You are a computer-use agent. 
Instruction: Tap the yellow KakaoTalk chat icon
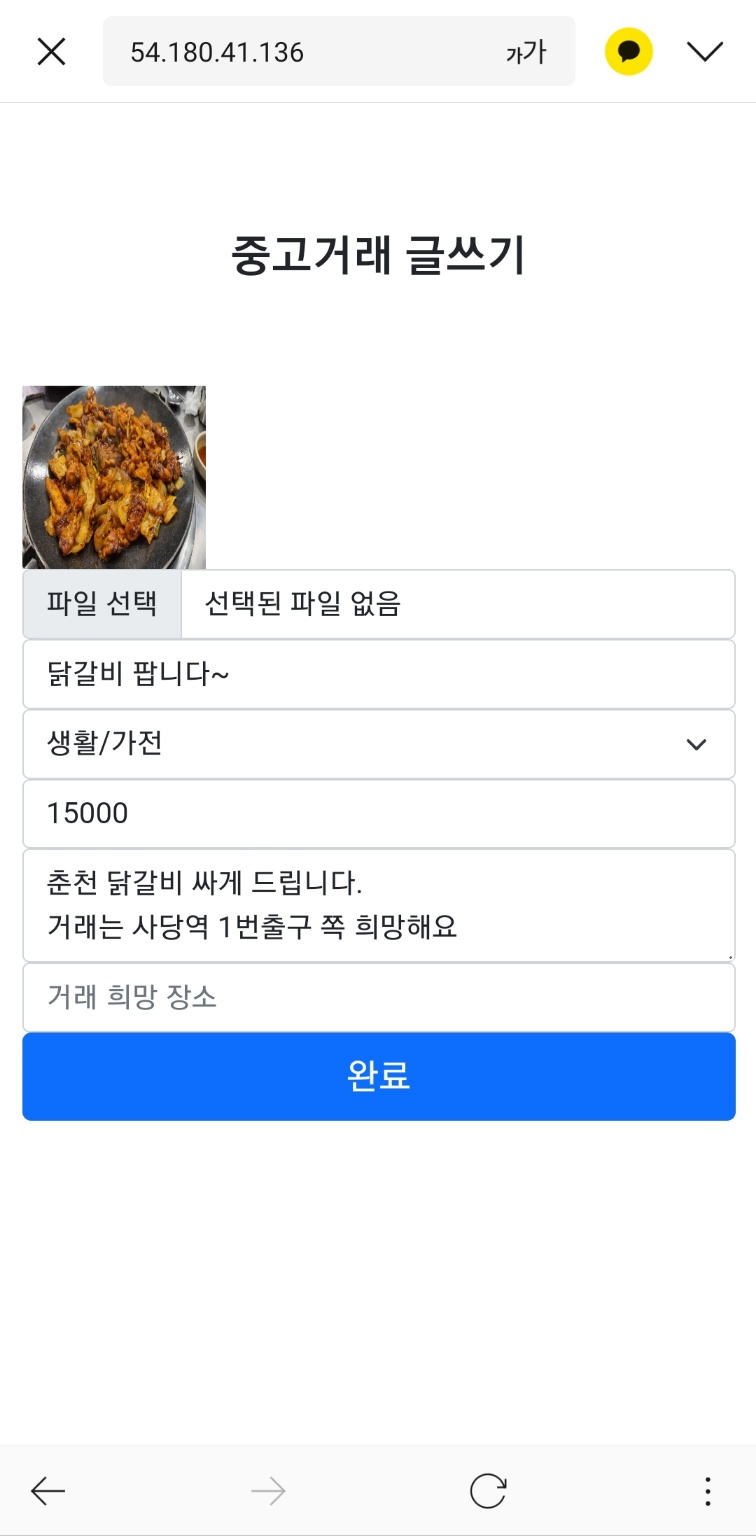628,50
